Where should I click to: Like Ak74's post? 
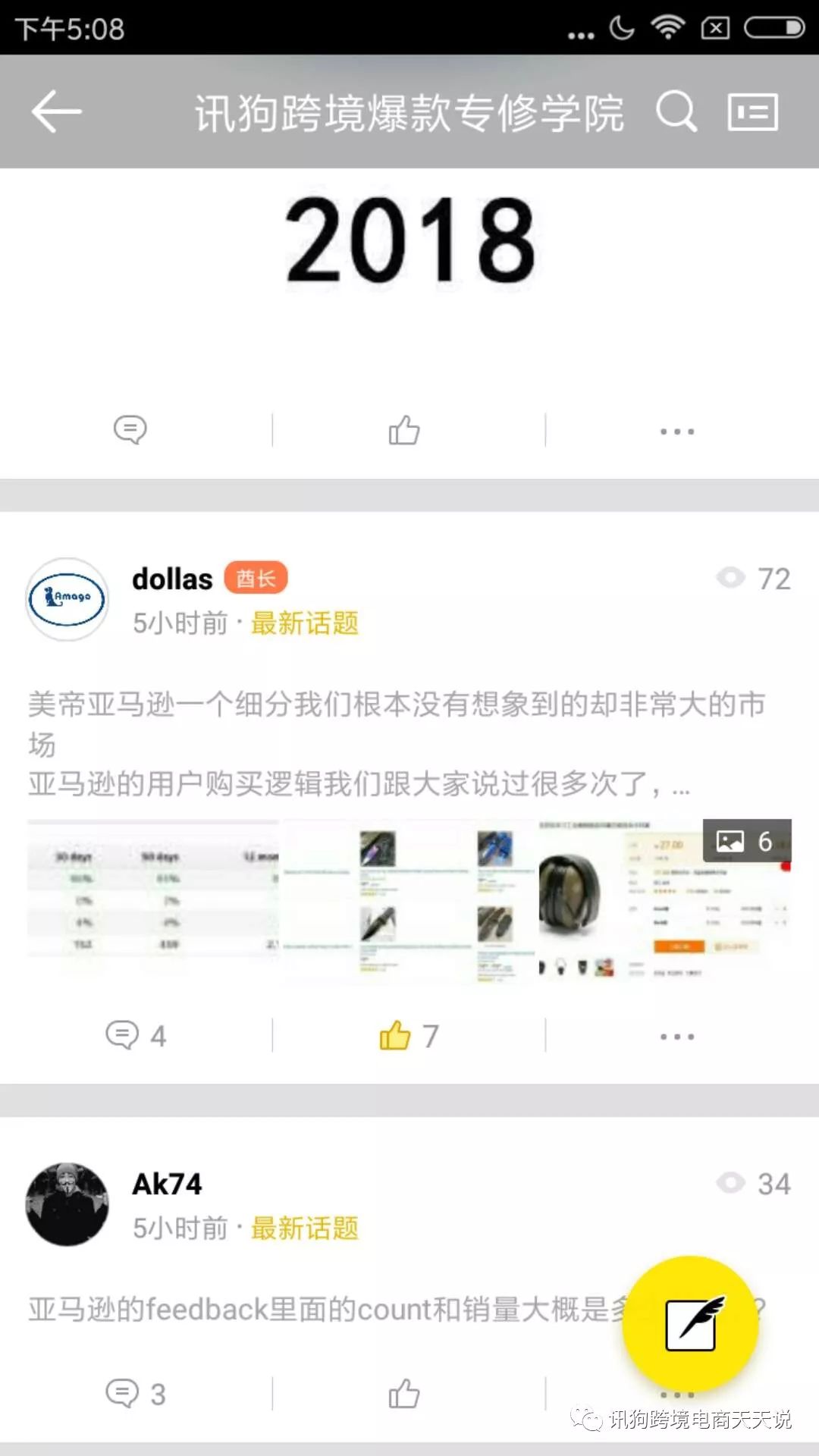click(x=404, y=1393)
